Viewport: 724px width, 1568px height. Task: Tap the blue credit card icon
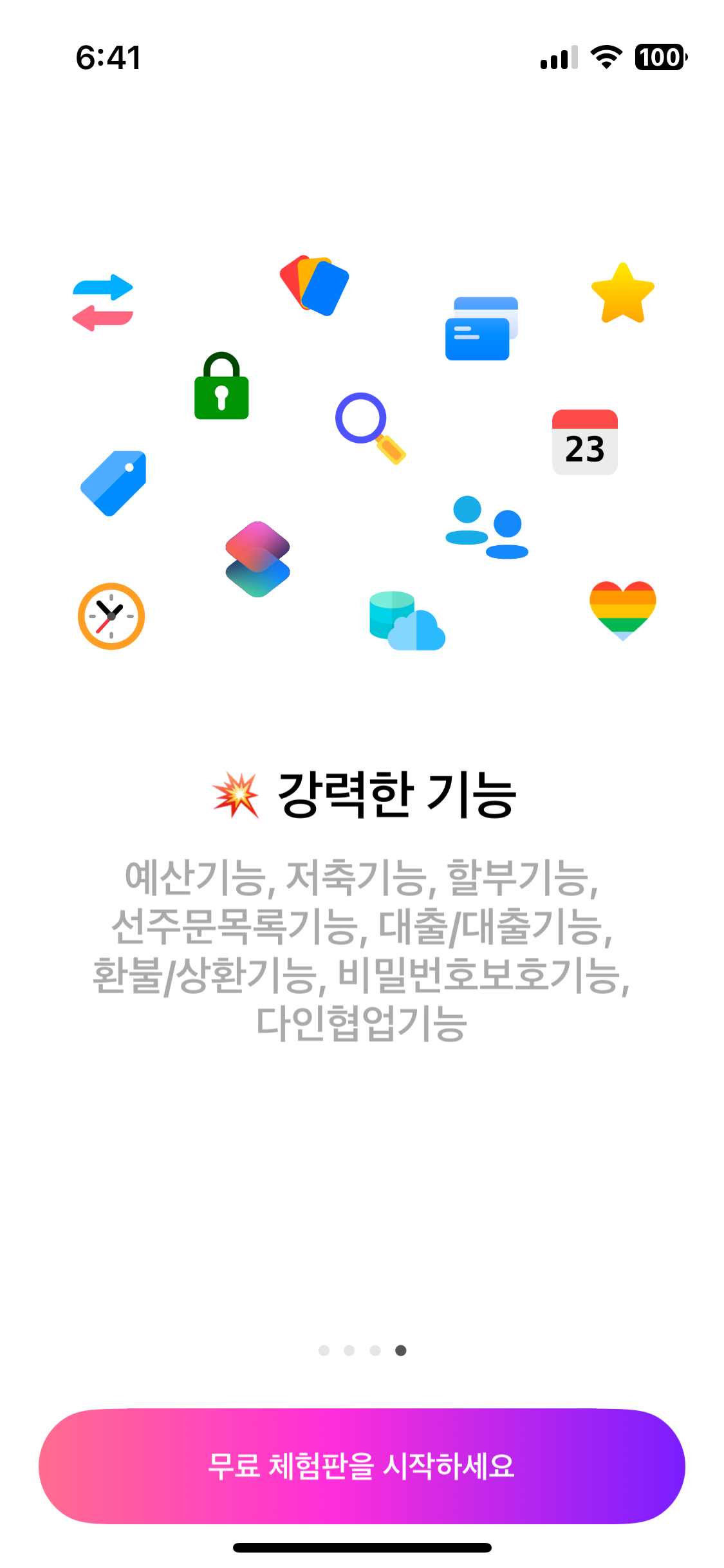481,328
